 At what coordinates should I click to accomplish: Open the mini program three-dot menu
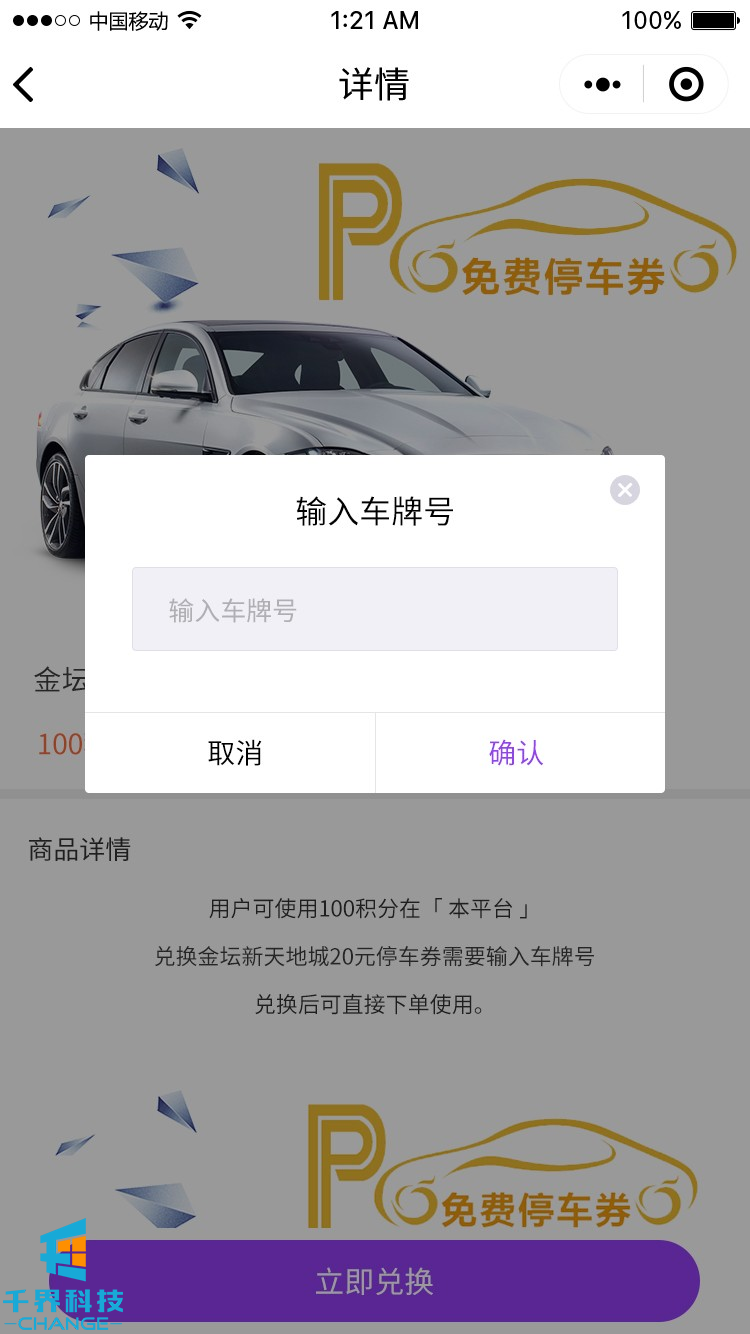pyautogui.click(x=602, y=85)
